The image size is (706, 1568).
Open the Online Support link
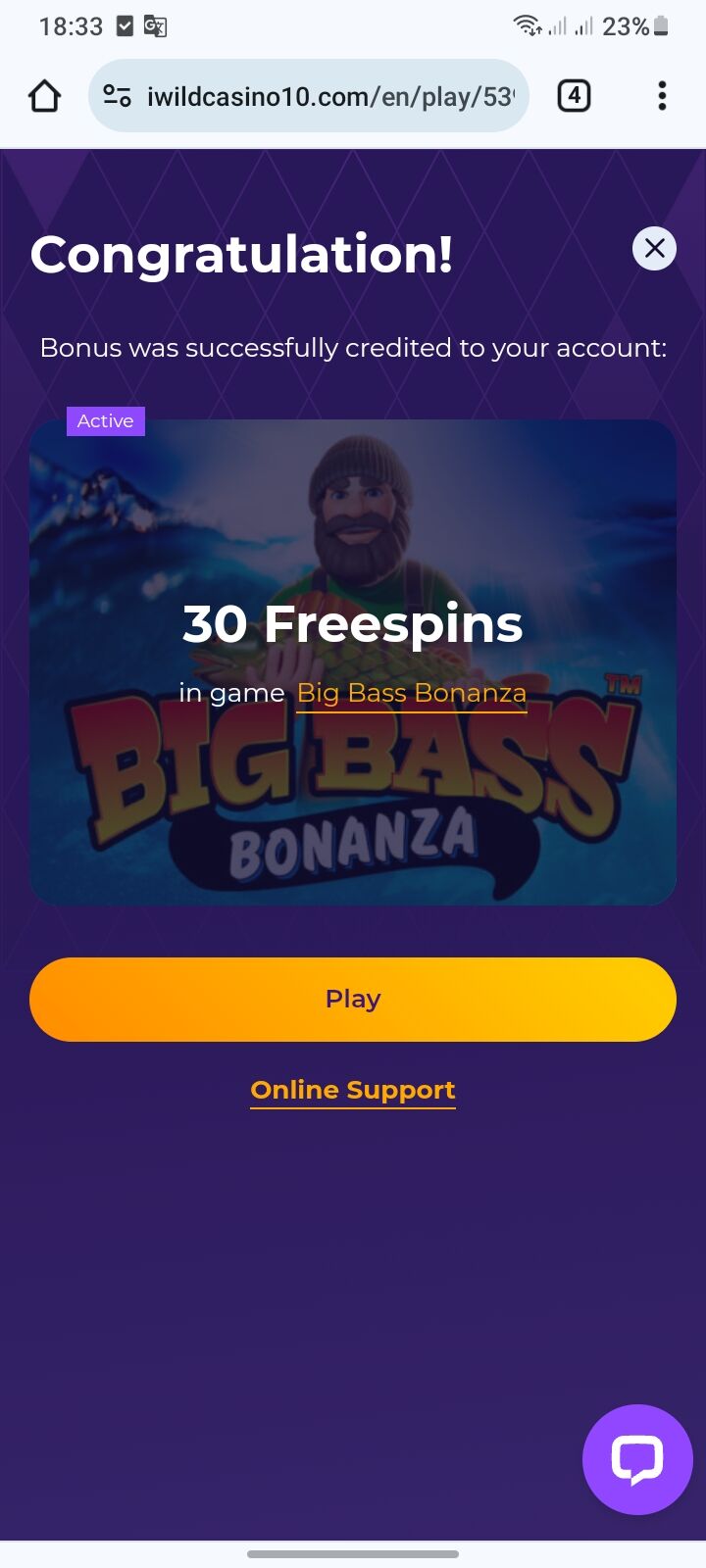(x=353, y=1090)
